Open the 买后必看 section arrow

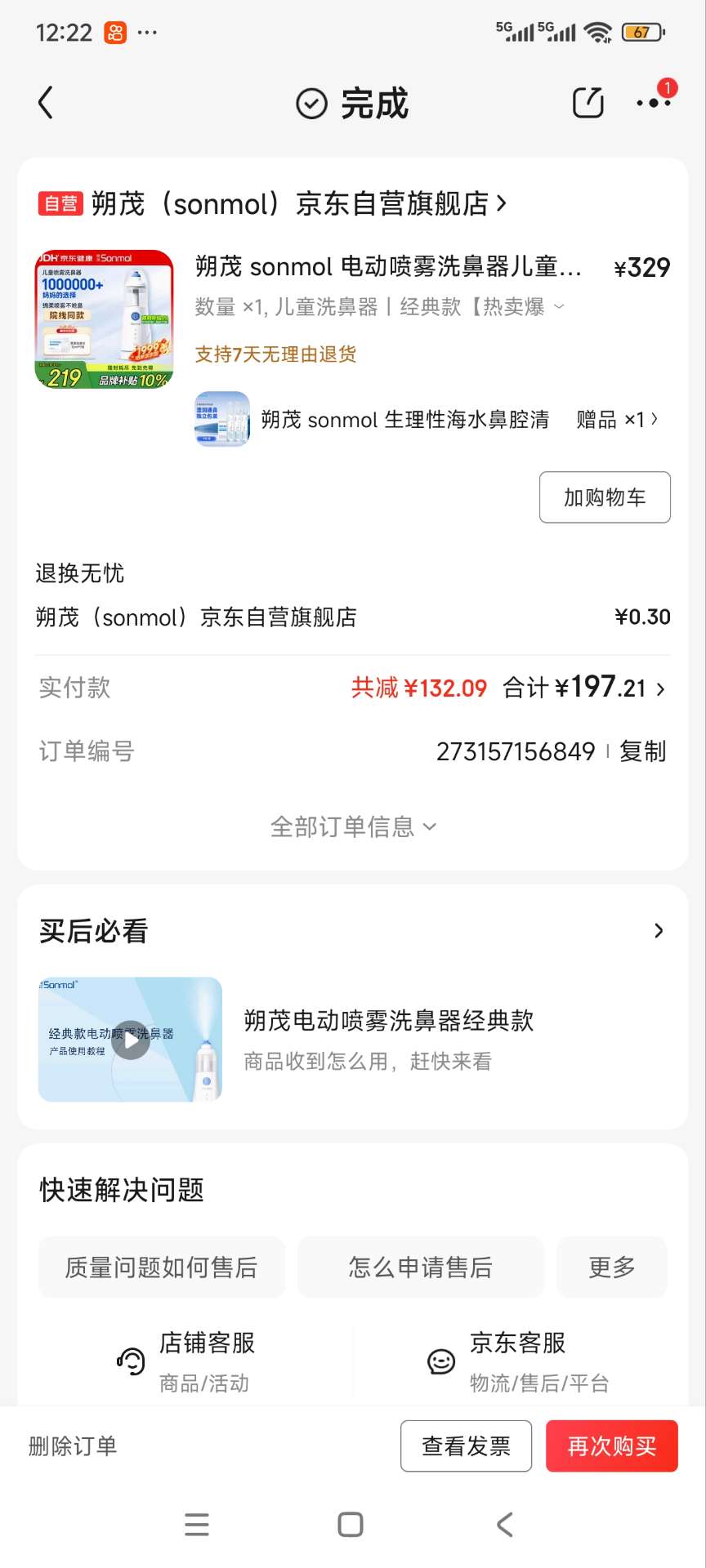pyautogui.click(x=659, y=931)
